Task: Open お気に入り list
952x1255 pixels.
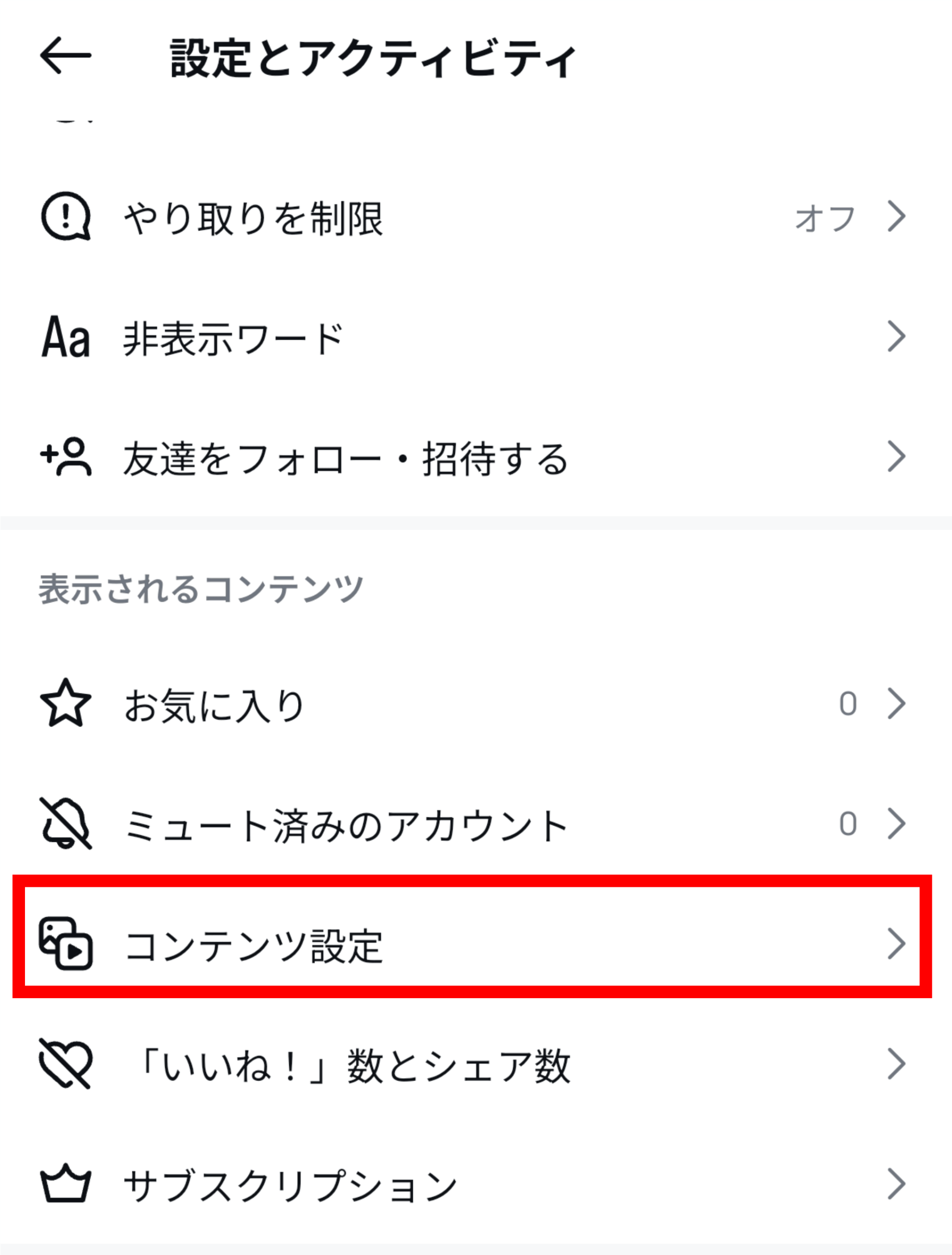Action: (x=214, y=705)
